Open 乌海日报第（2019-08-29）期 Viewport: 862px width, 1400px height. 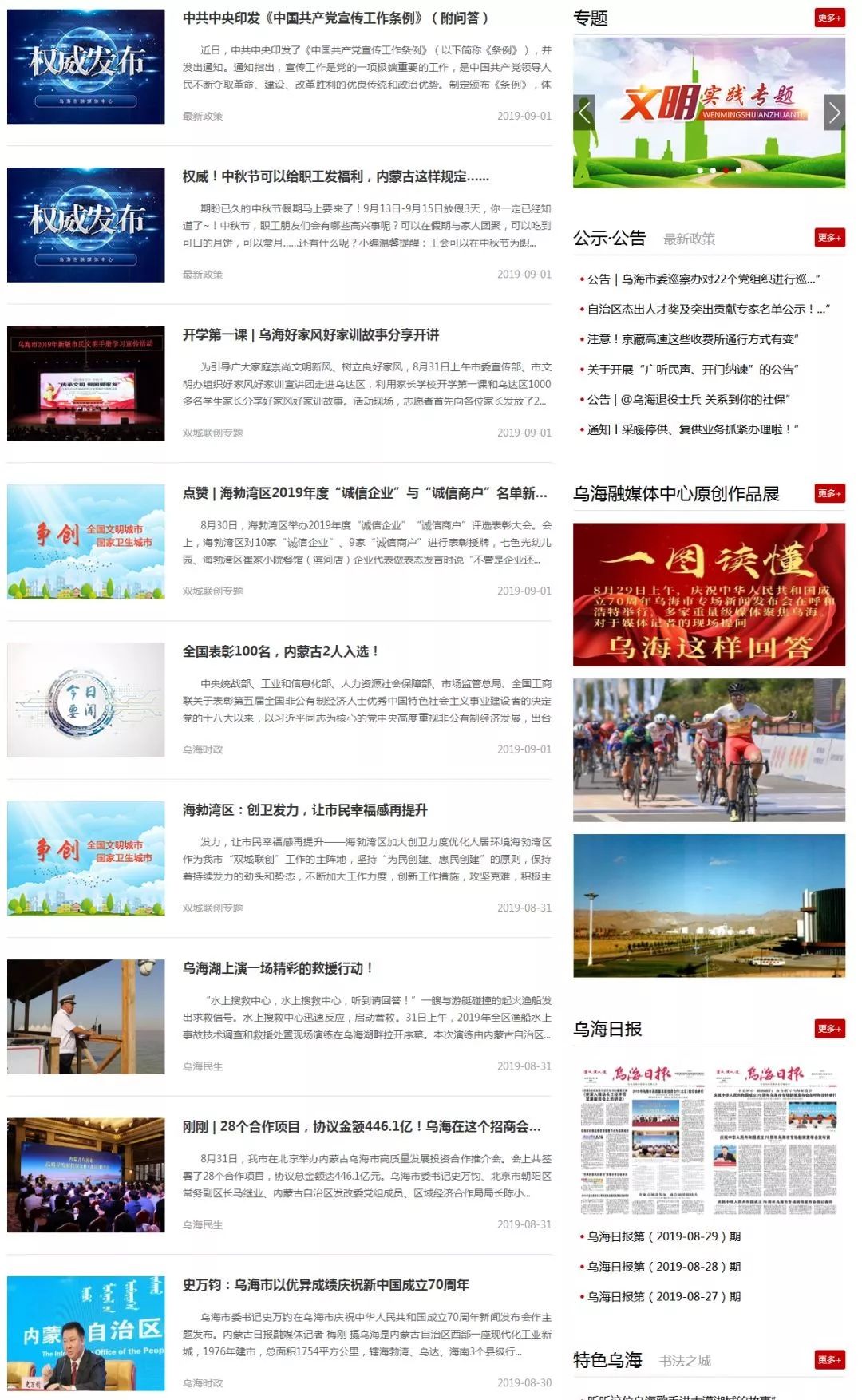(x=664, y=1236)
